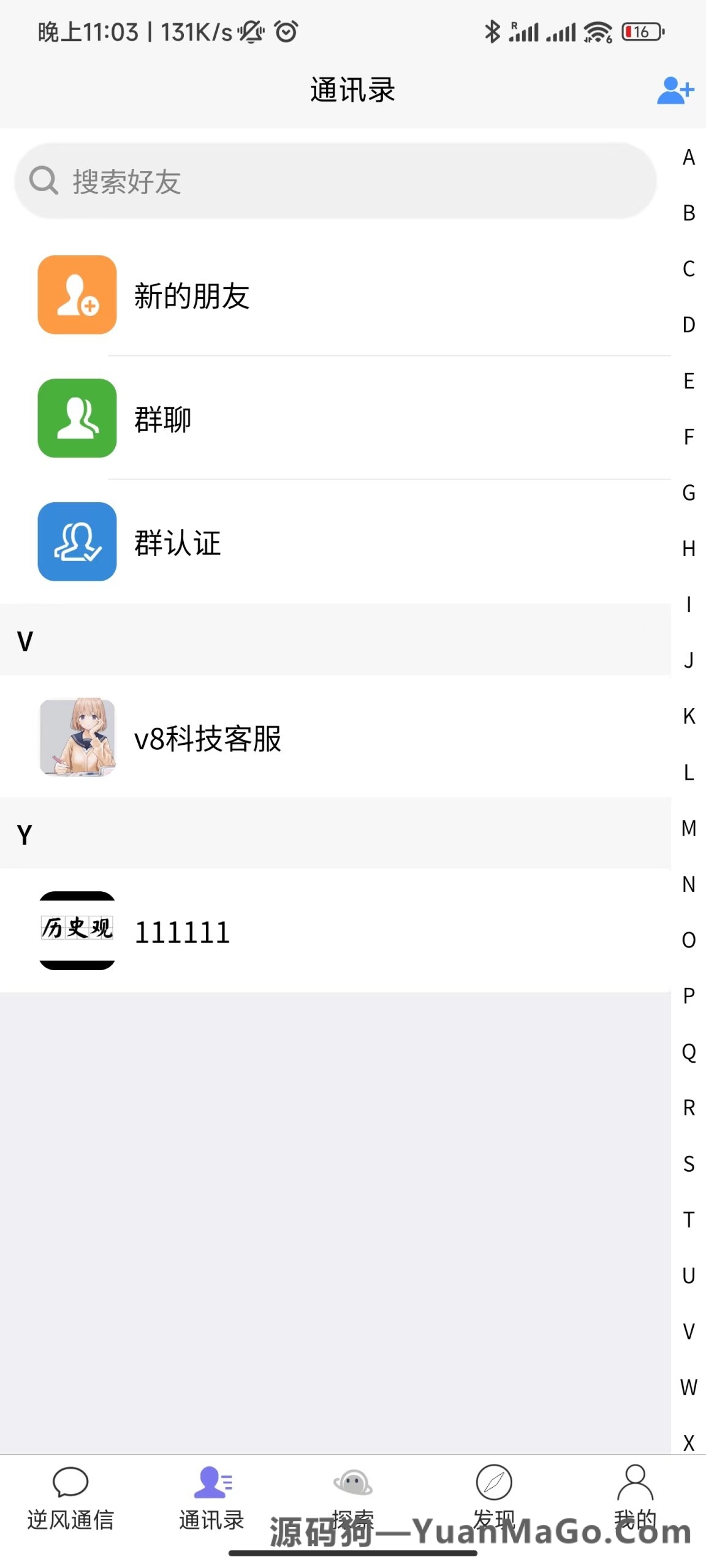Jump to letter A in the index
Screen dimensions: 706x1568
pos(688,158)
